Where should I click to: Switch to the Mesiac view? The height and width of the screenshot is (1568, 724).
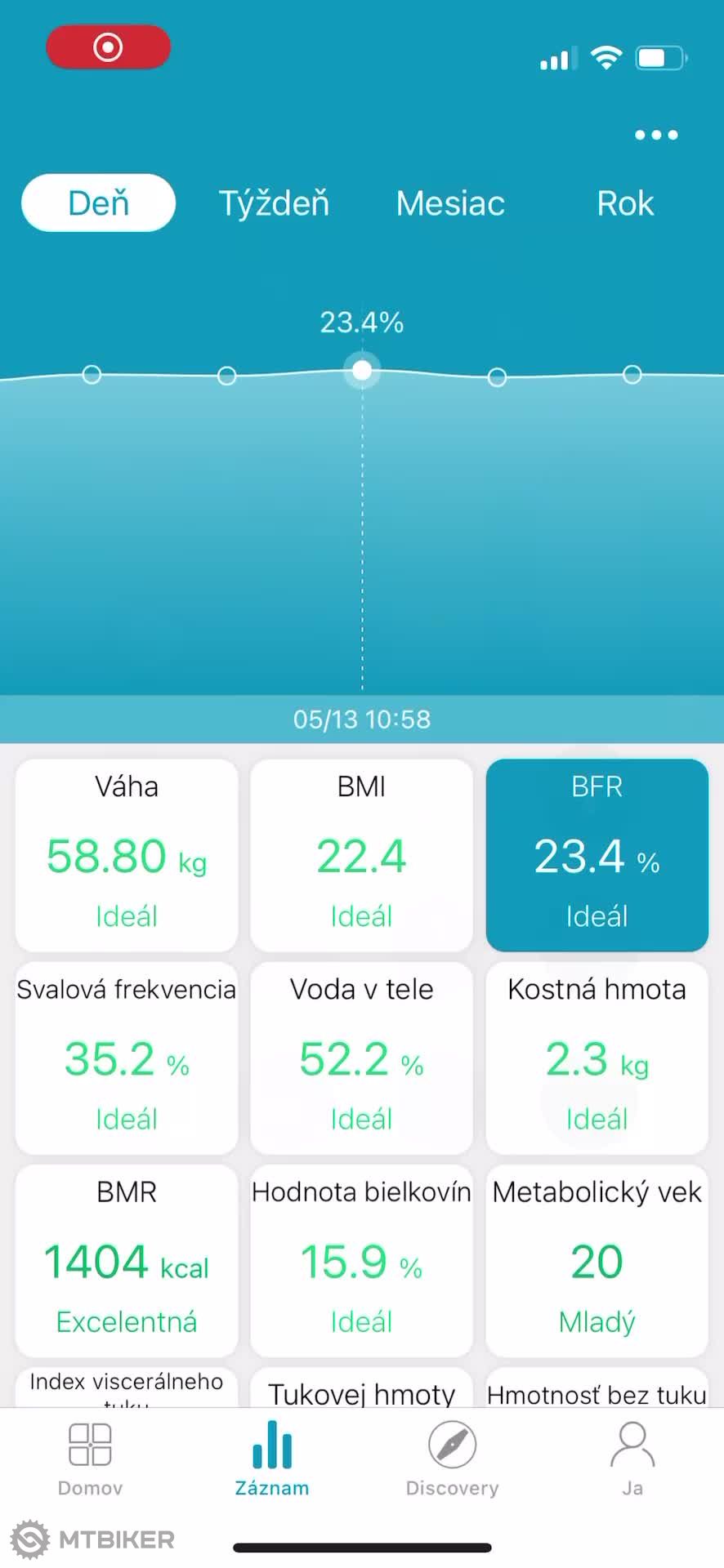click(450, 203)
